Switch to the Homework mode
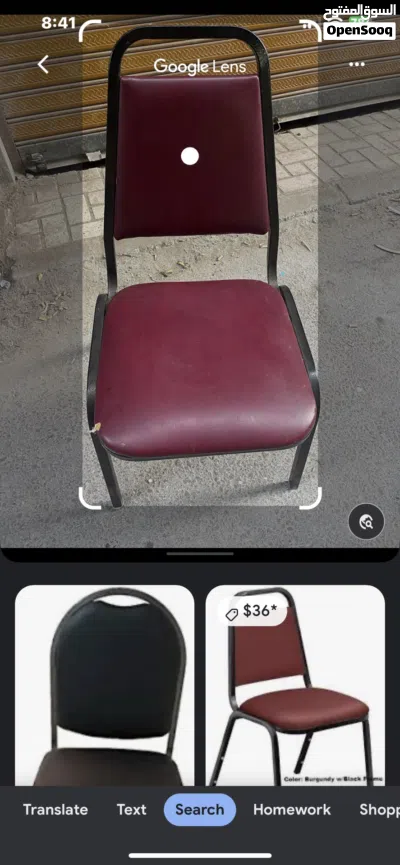 (x=292, y=809)
